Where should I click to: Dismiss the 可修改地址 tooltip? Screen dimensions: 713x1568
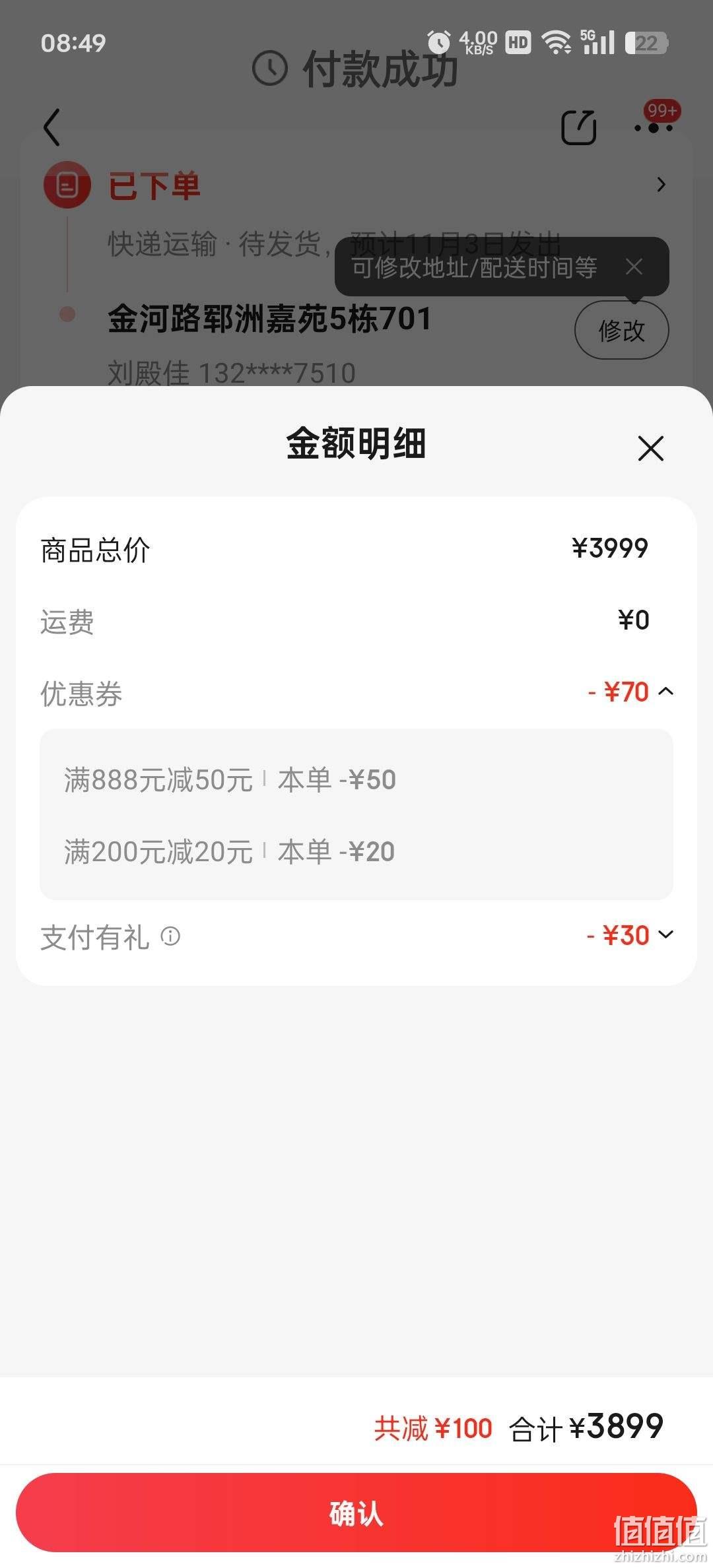(634, 267)
